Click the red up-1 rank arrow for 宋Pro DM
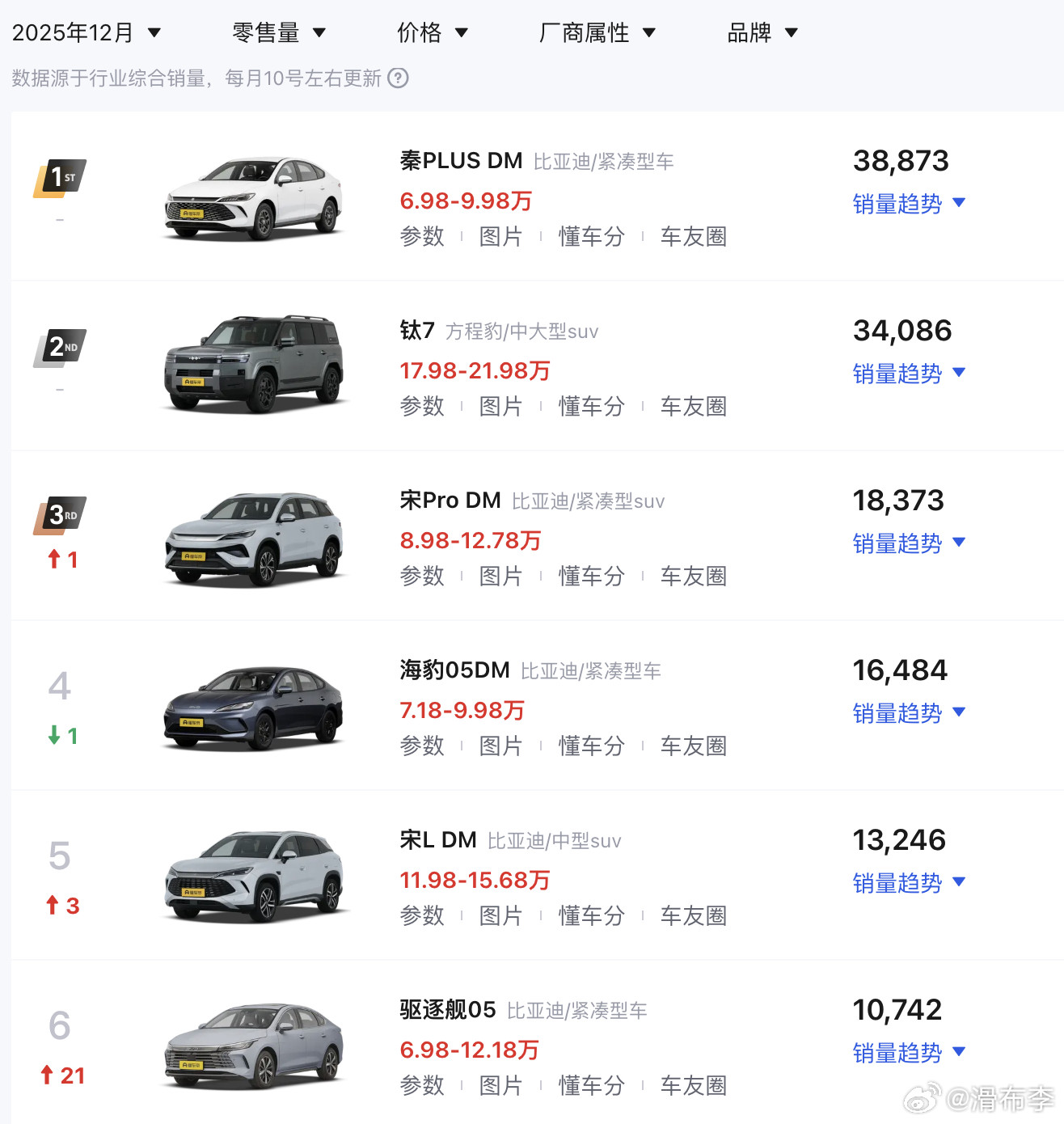The image size is (1064, 1124). (61, 558)
